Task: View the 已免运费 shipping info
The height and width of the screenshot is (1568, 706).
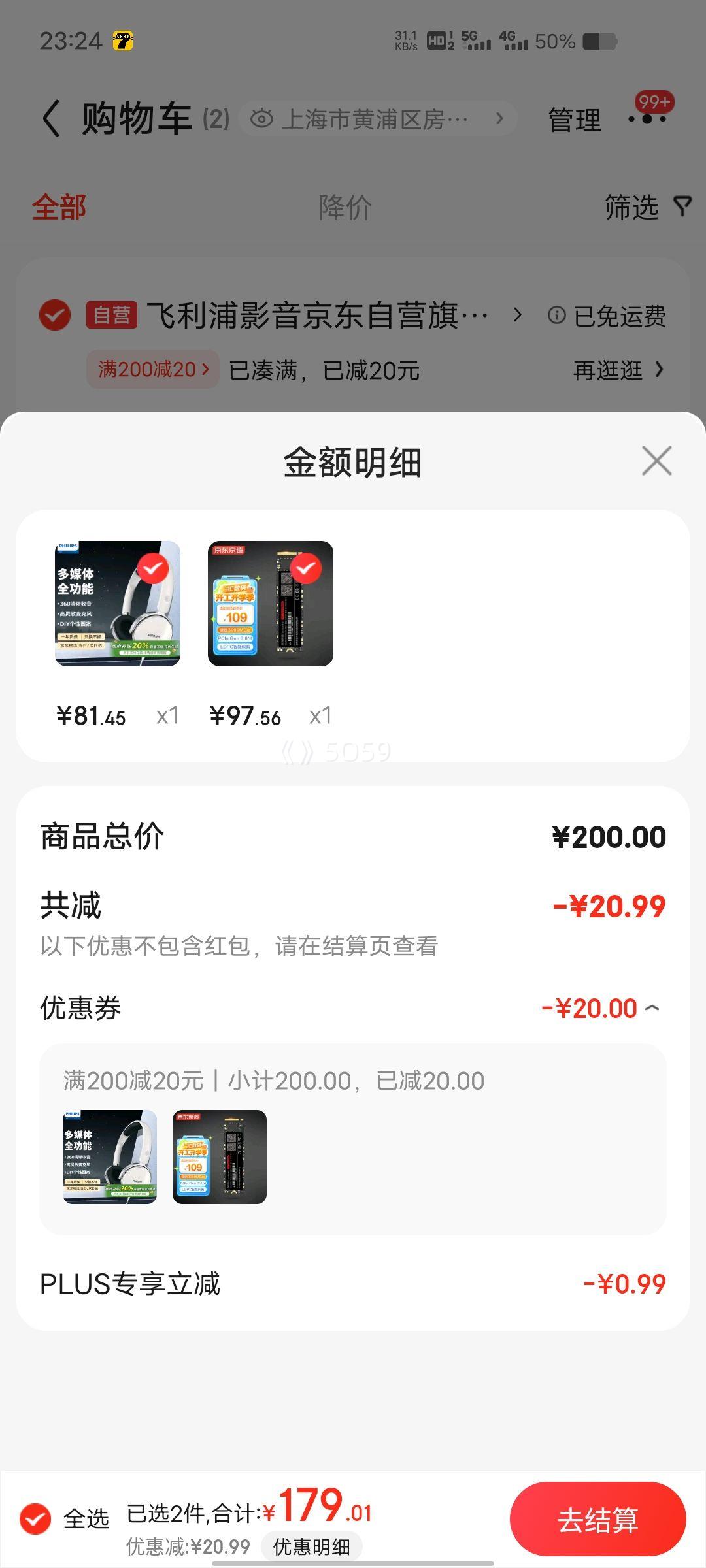Action: [607, 316]
